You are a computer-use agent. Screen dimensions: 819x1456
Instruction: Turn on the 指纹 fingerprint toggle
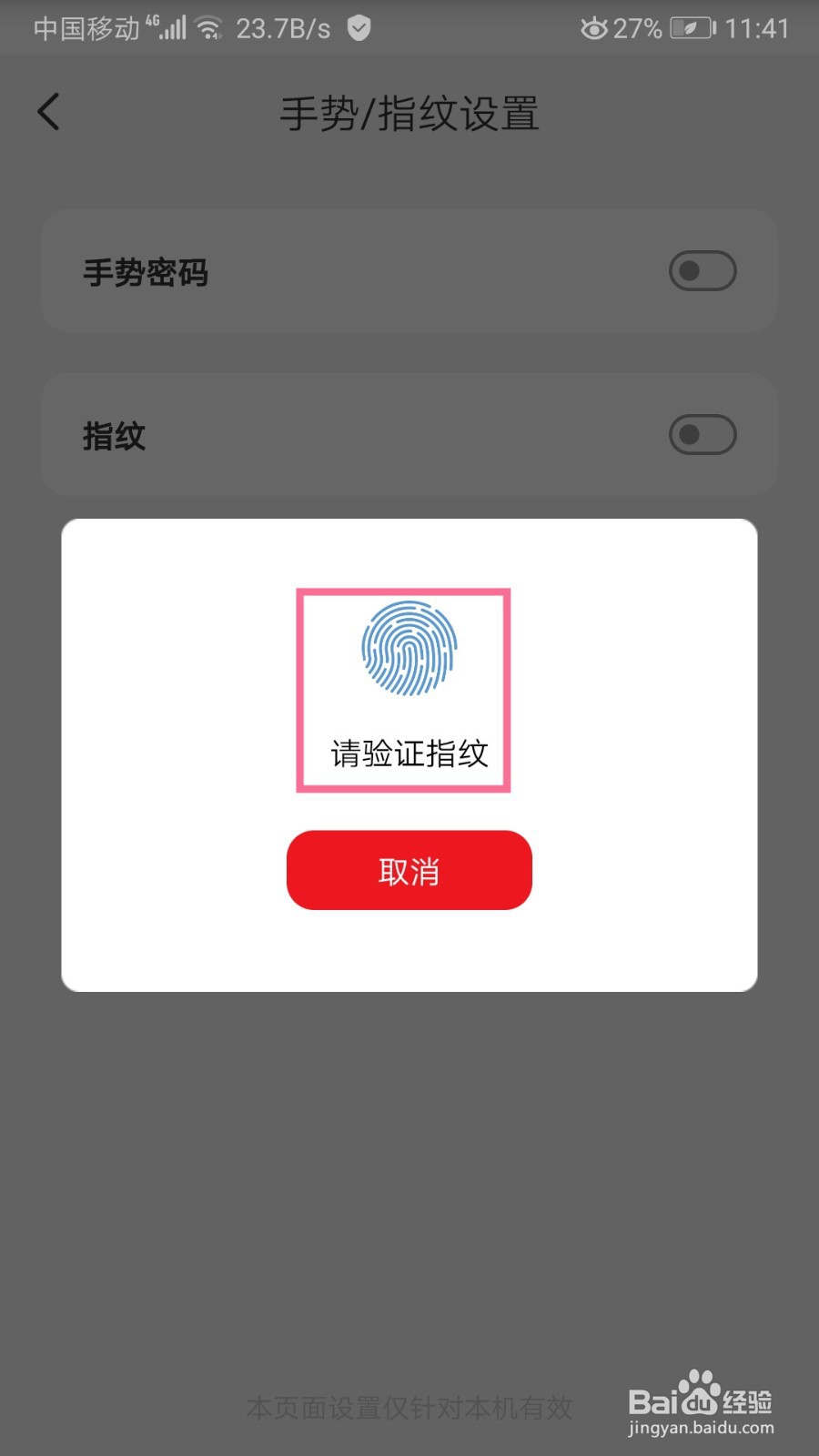pyautogui.click(x=702, y=435)
